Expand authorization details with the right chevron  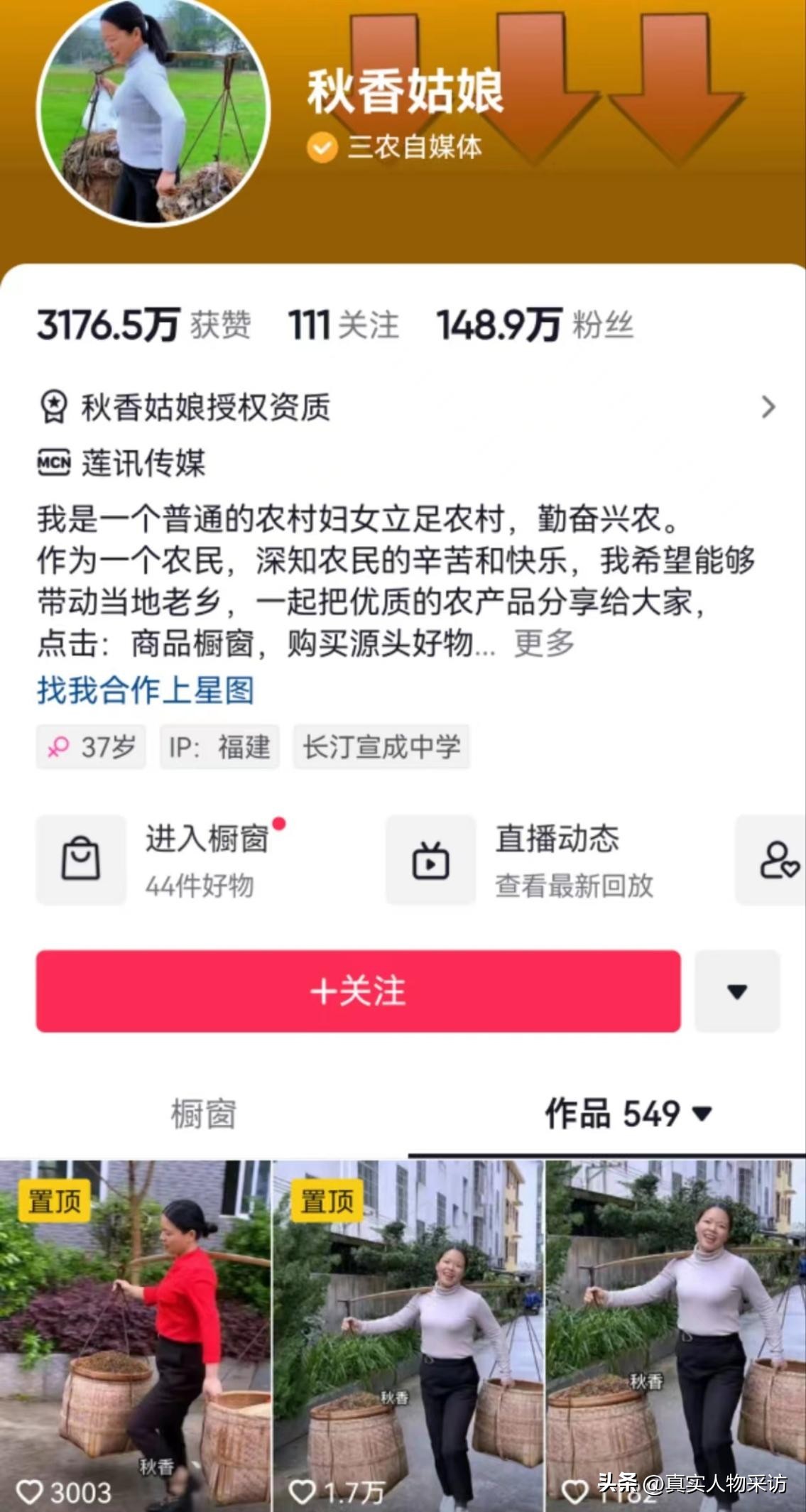[769, 406]
